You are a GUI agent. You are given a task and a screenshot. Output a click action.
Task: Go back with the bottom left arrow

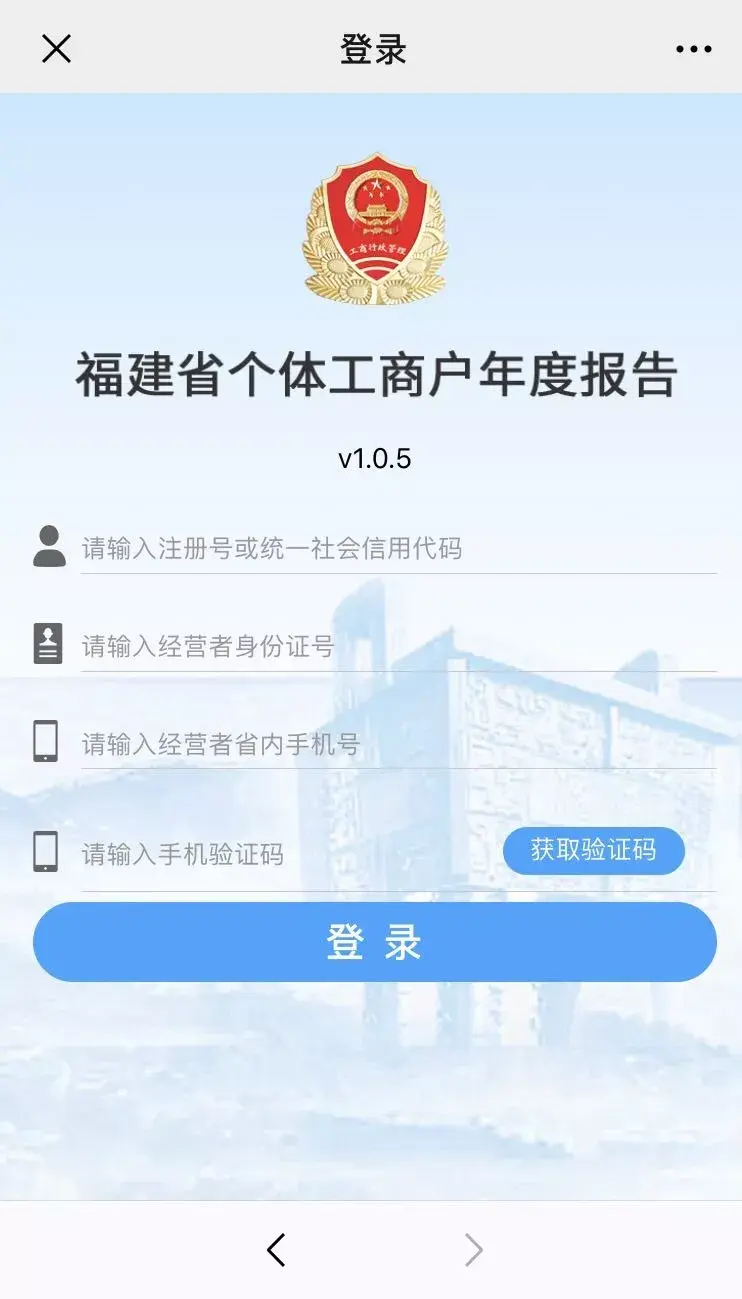coord(277,1249)
